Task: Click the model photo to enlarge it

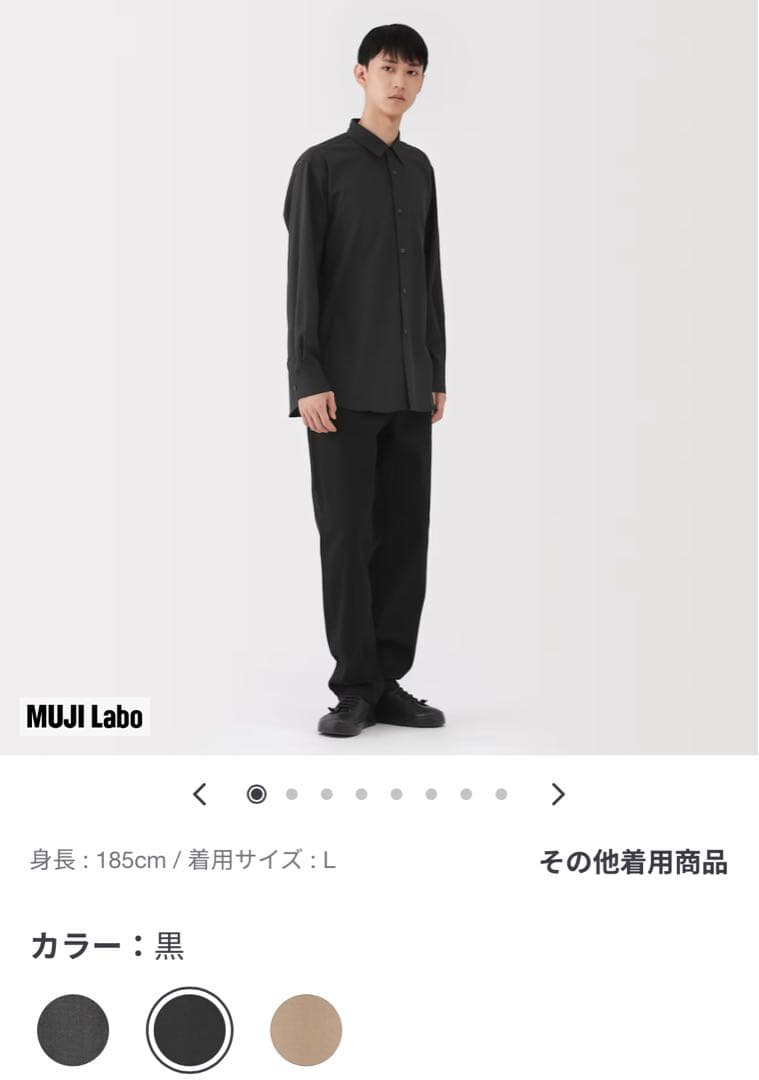Action: (x=380, y=380)
